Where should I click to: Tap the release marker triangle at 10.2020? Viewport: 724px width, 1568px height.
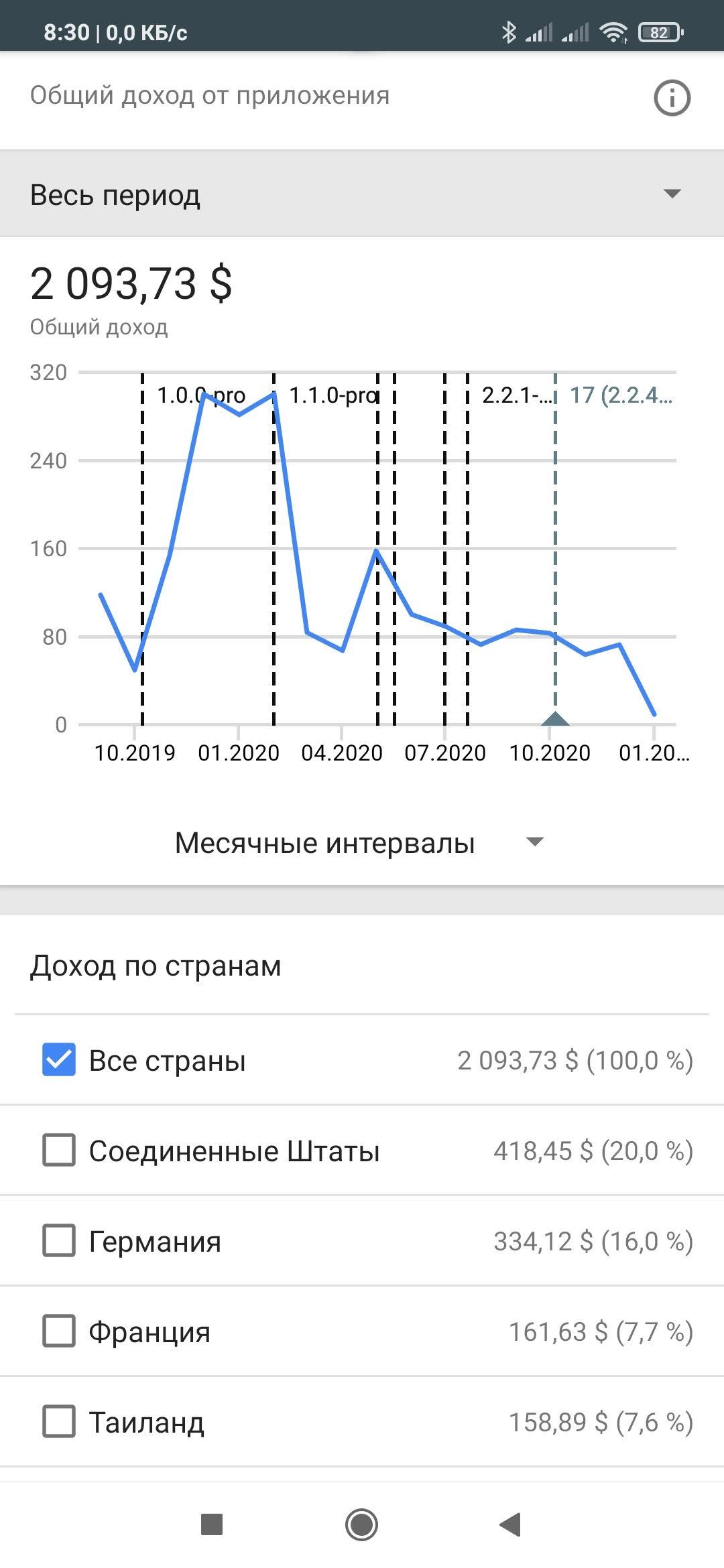[555, 718]
